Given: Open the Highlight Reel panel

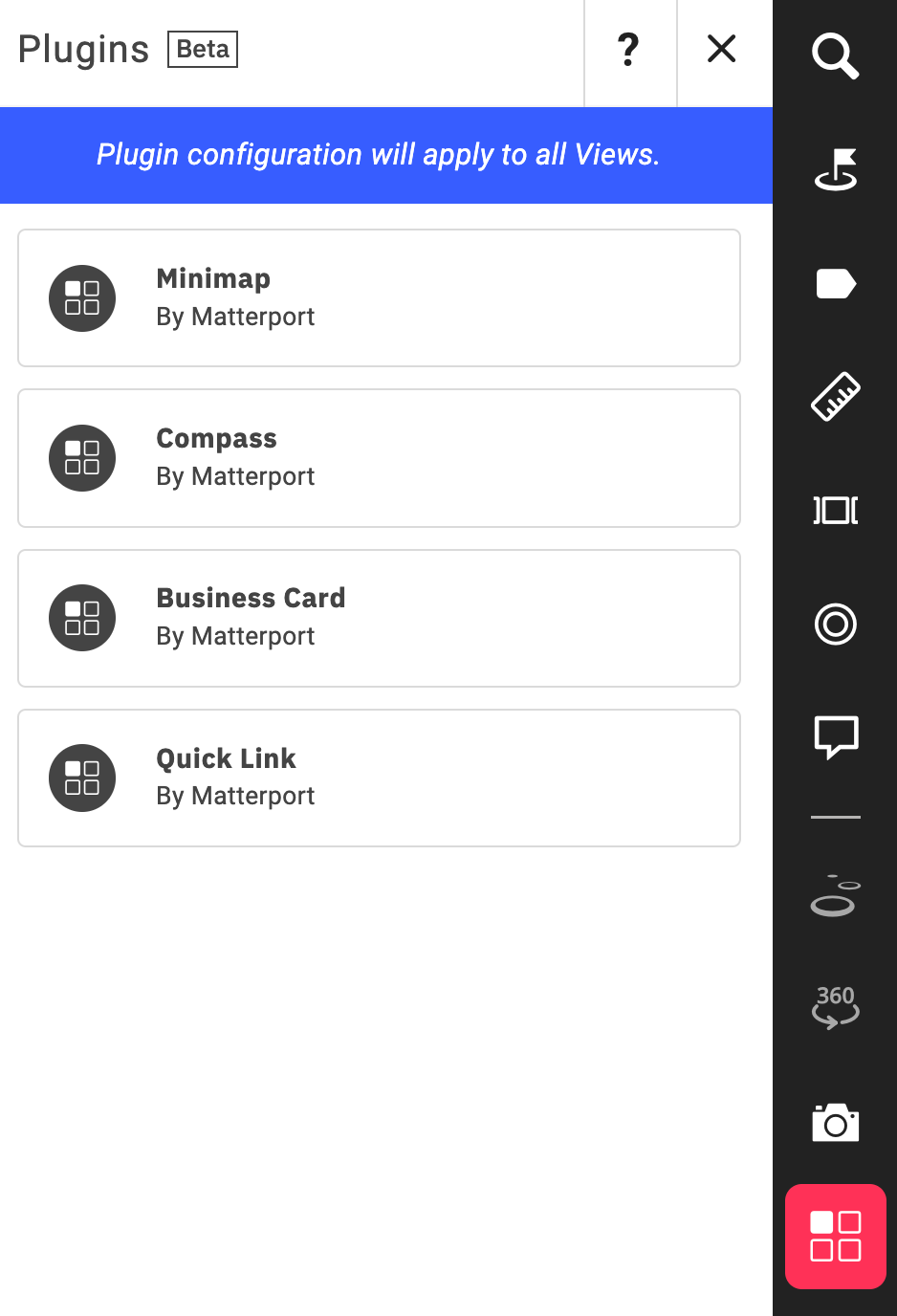Looking at the screenshot, I should 834,511.
